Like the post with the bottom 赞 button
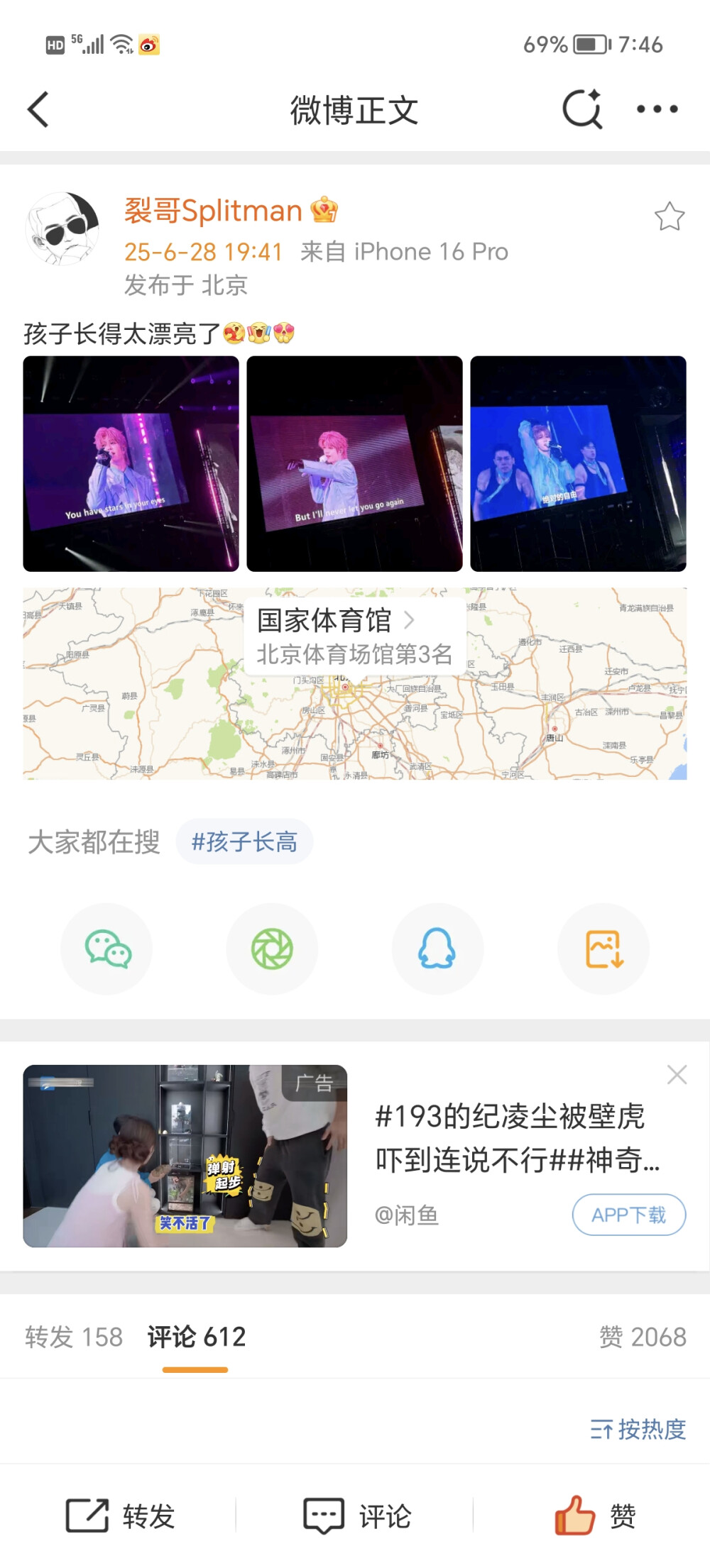 click(595, 1516)
